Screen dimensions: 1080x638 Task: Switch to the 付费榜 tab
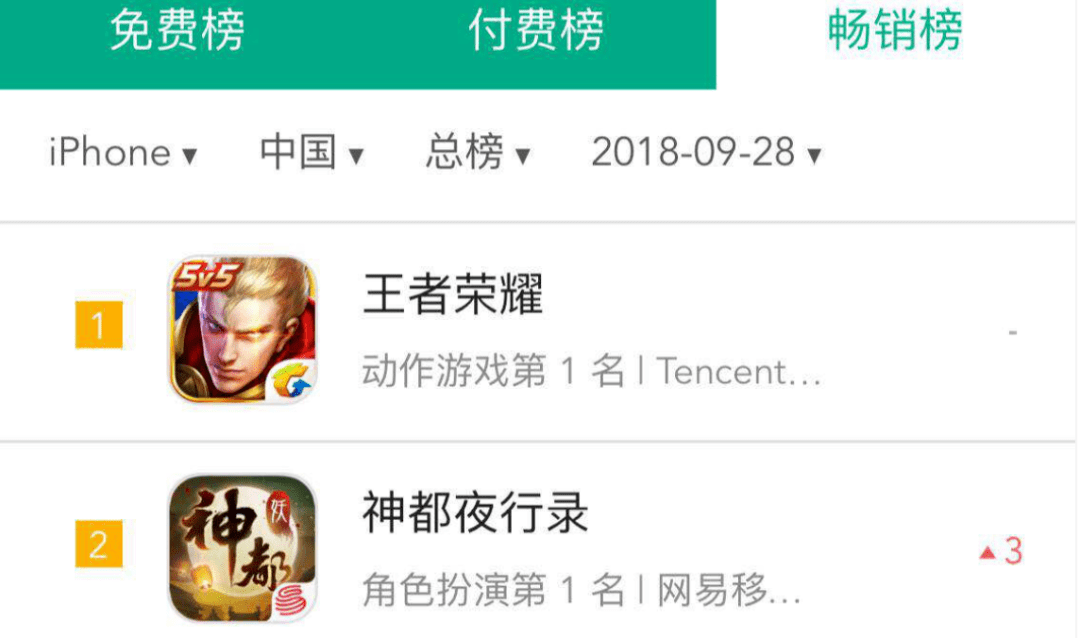[x=536, y=32]
